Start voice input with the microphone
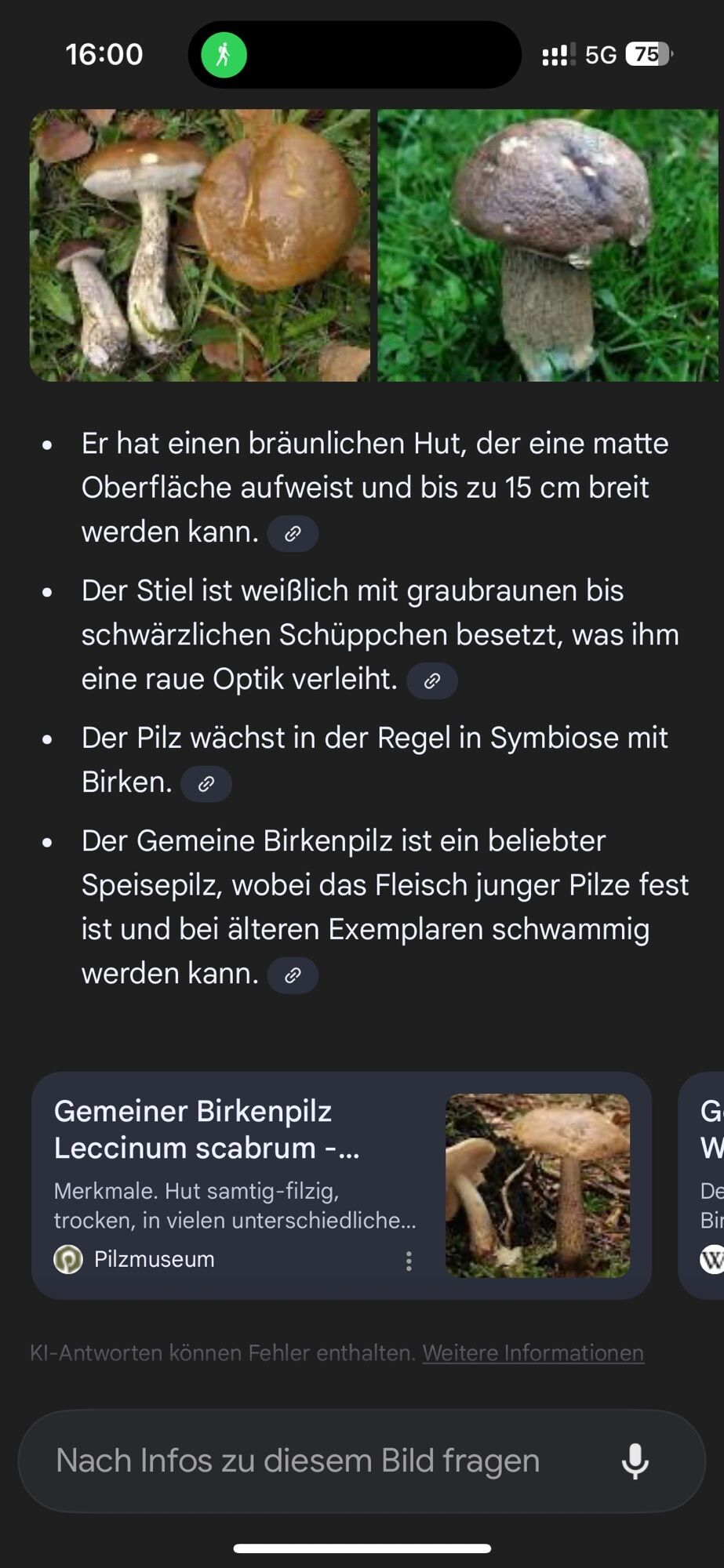 (635, 1461)
